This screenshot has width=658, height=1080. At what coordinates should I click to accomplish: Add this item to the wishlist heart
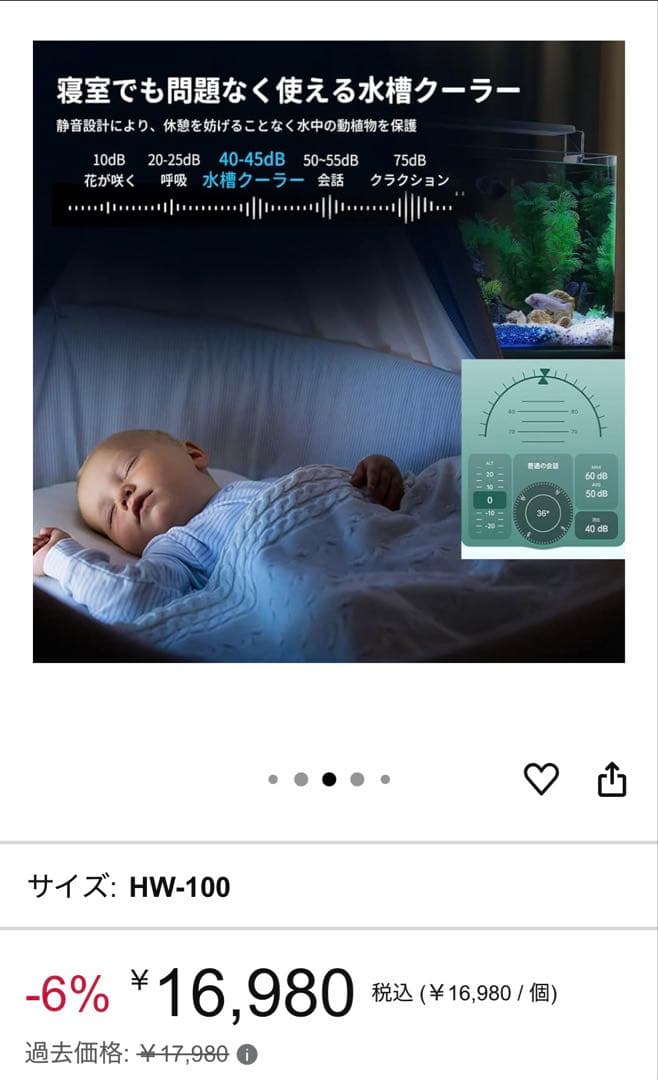tap(541, 779)
